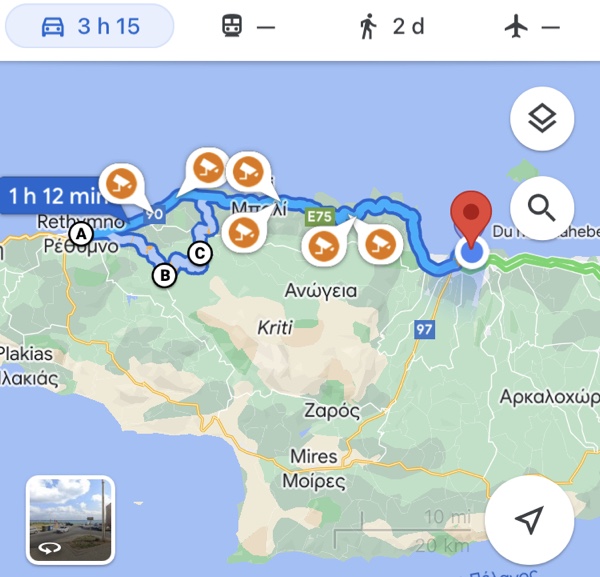Select waypoint B on the route
600x577 pixels.
click(164, 275)
